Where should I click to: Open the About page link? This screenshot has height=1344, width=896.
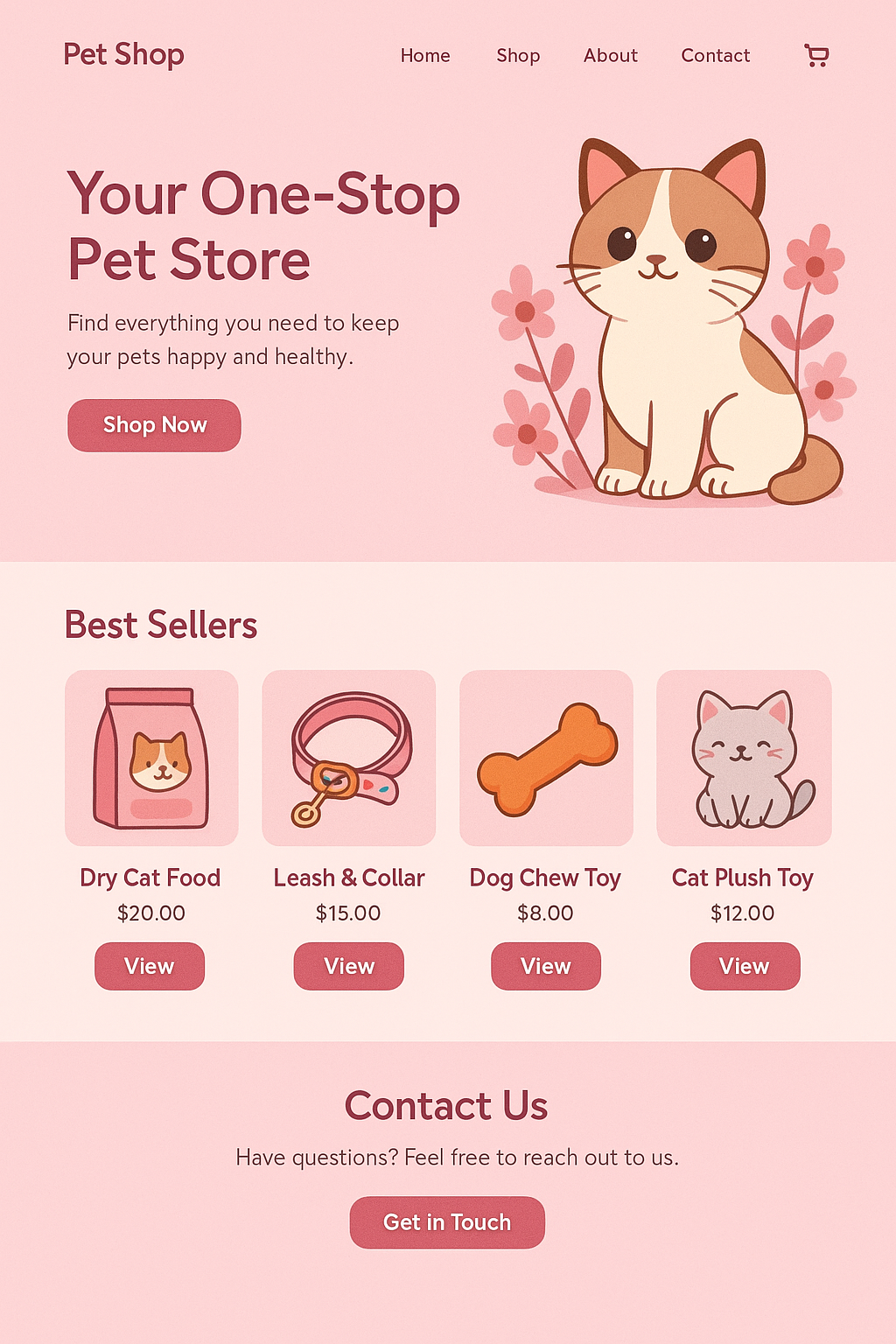coord(610,56)
